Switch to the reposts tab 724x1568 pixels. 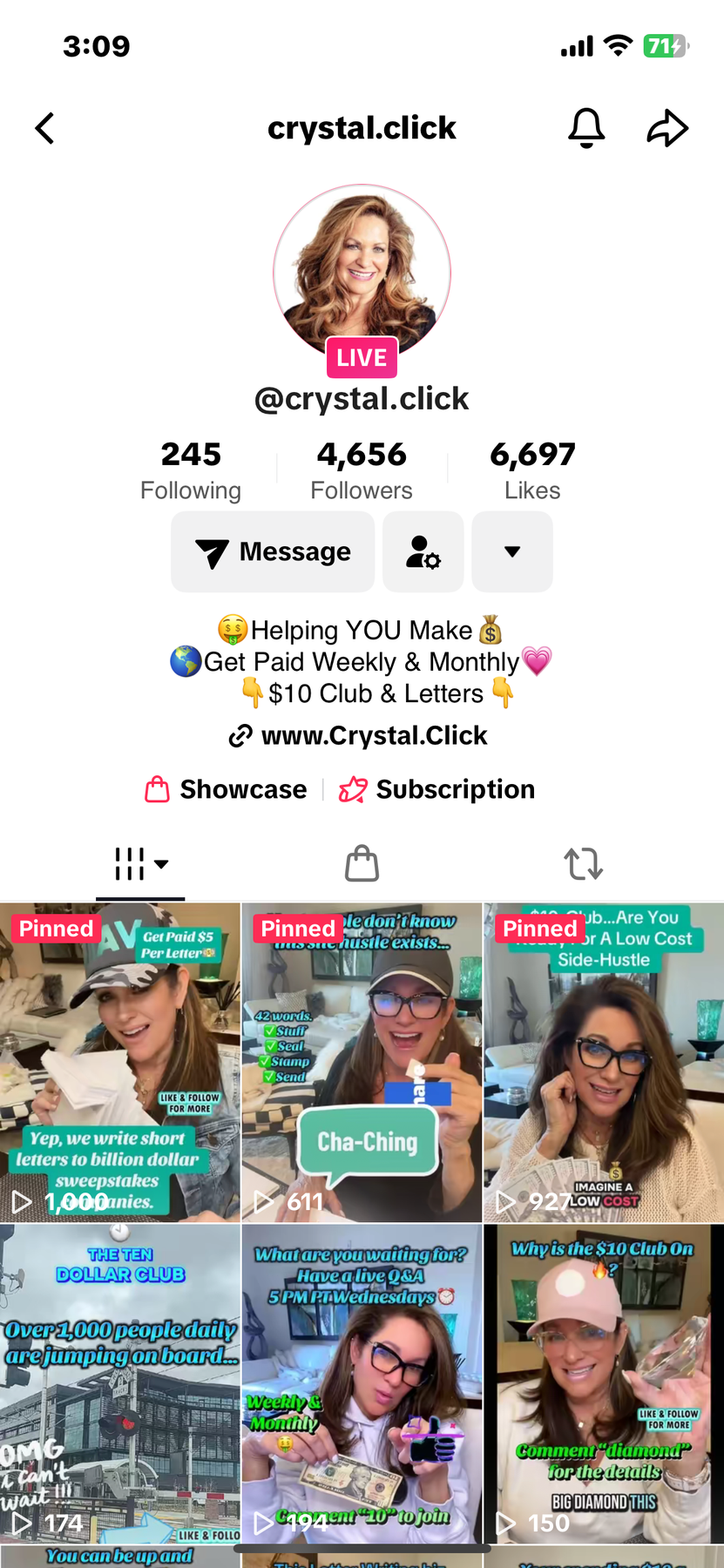(x=583, y=864)
